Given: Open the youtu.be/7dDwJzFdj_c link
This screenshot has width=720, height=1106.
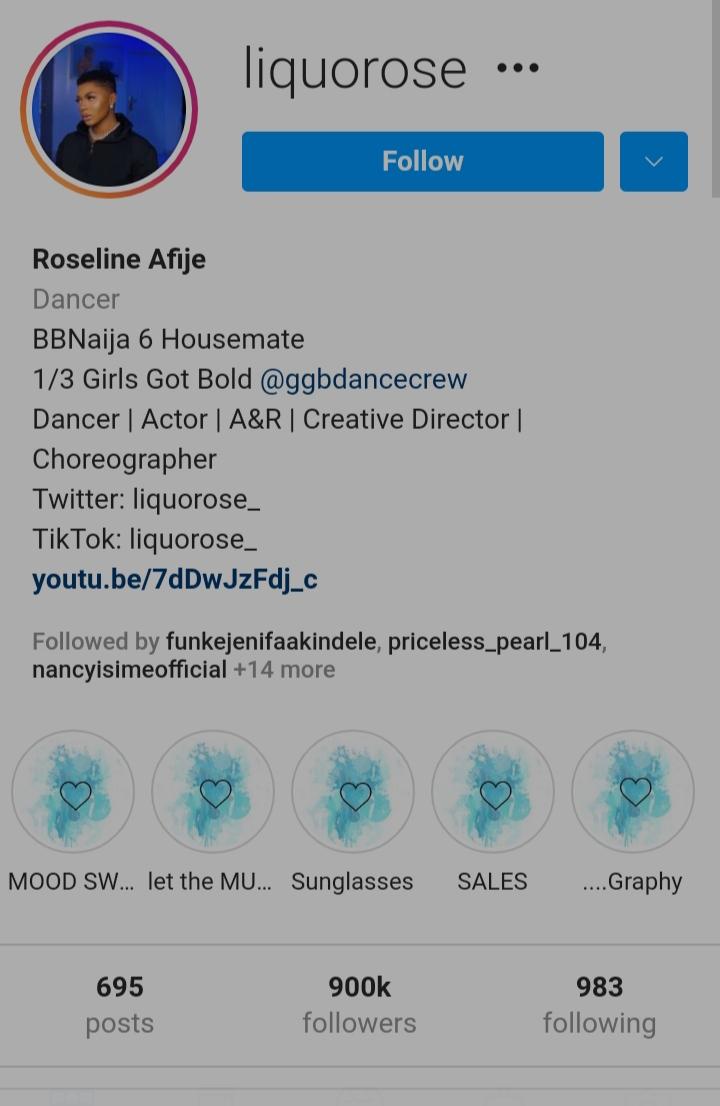Looking at the screenshot, I should [175, 580].
